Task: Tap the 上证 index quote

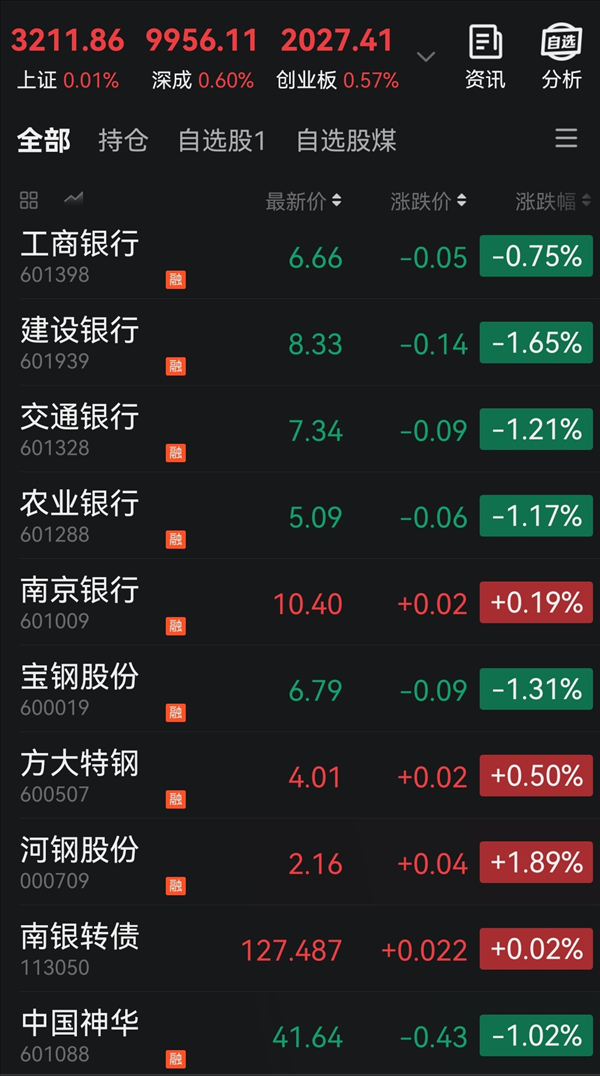Action: click(x=68, y=58)
